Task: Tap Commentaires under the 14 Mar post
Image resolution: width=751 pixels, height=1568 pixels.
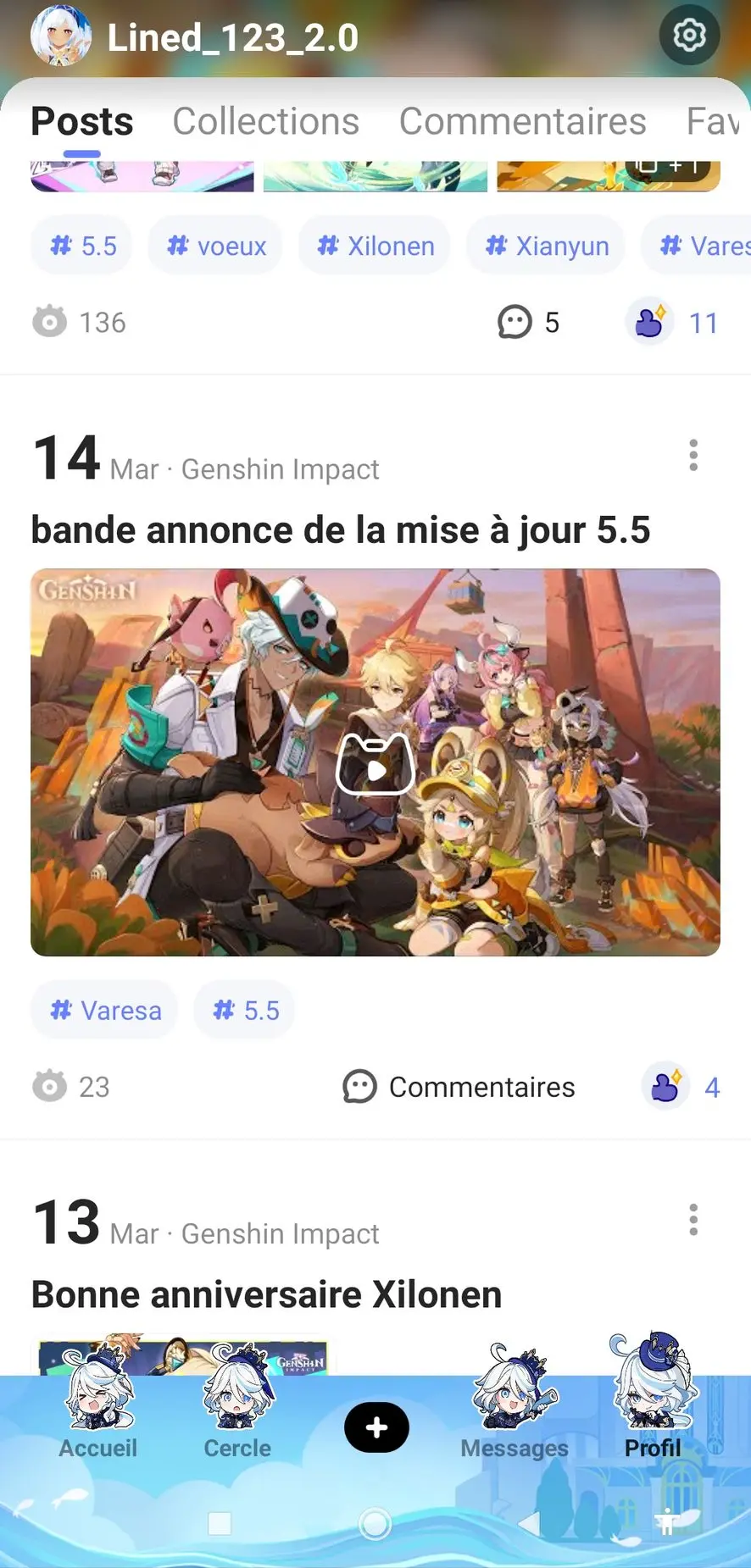Action: (459, 1087)
